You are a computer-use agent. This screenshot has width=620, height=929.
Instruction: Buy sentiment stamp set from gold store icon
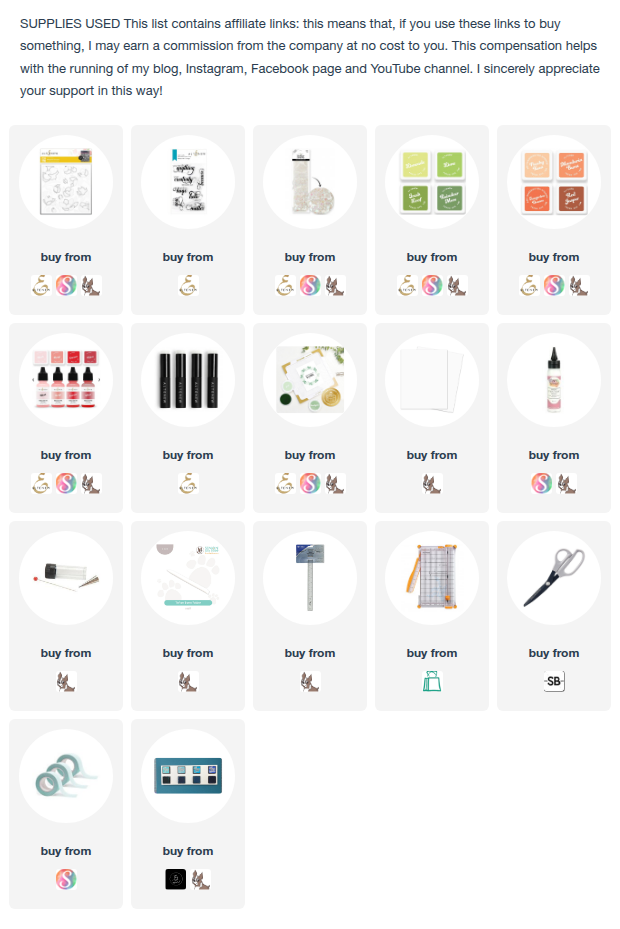click(x=188, y=286)
